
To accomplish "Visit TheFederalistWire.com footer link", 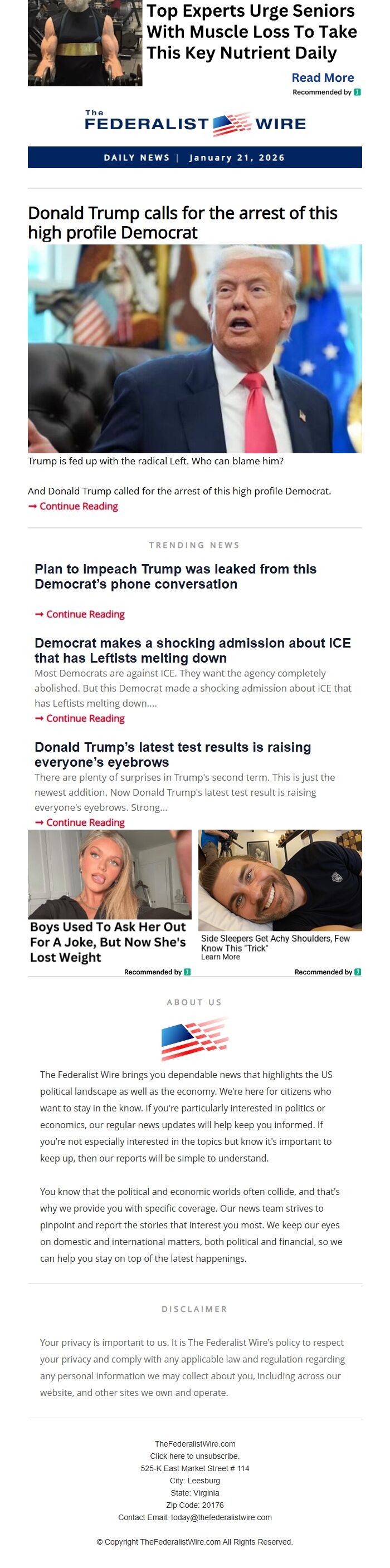I will [194, 1443].
